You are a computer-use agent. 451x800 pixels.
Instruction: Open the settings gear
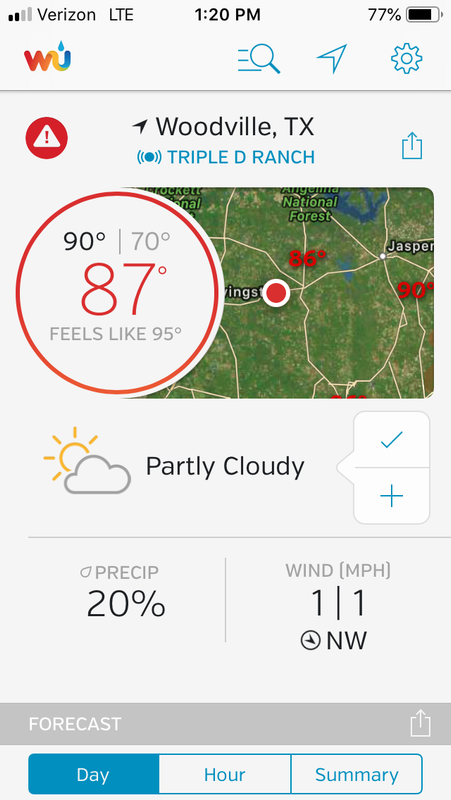coord(407,59)
